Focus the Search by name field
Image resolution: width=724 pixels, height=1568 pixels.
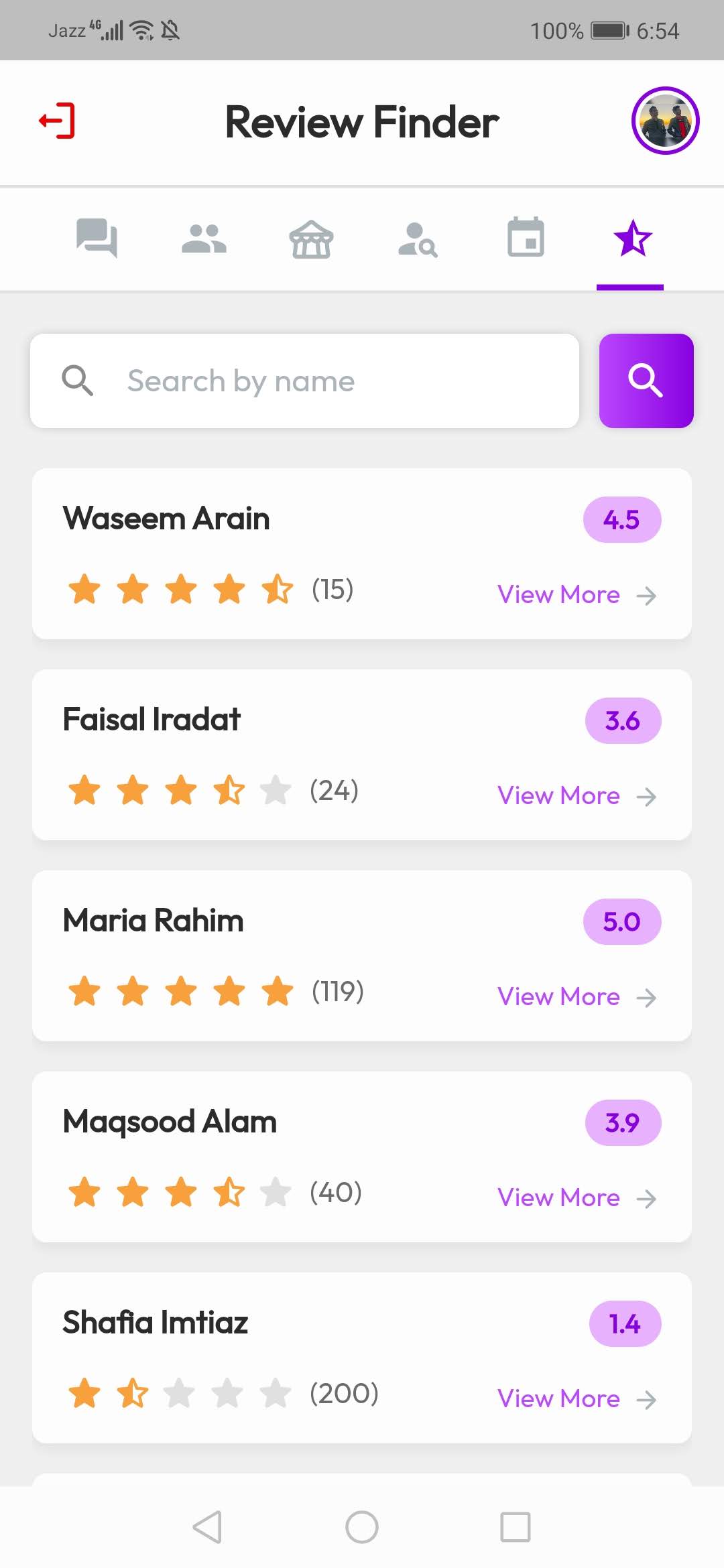coord(304,381)
